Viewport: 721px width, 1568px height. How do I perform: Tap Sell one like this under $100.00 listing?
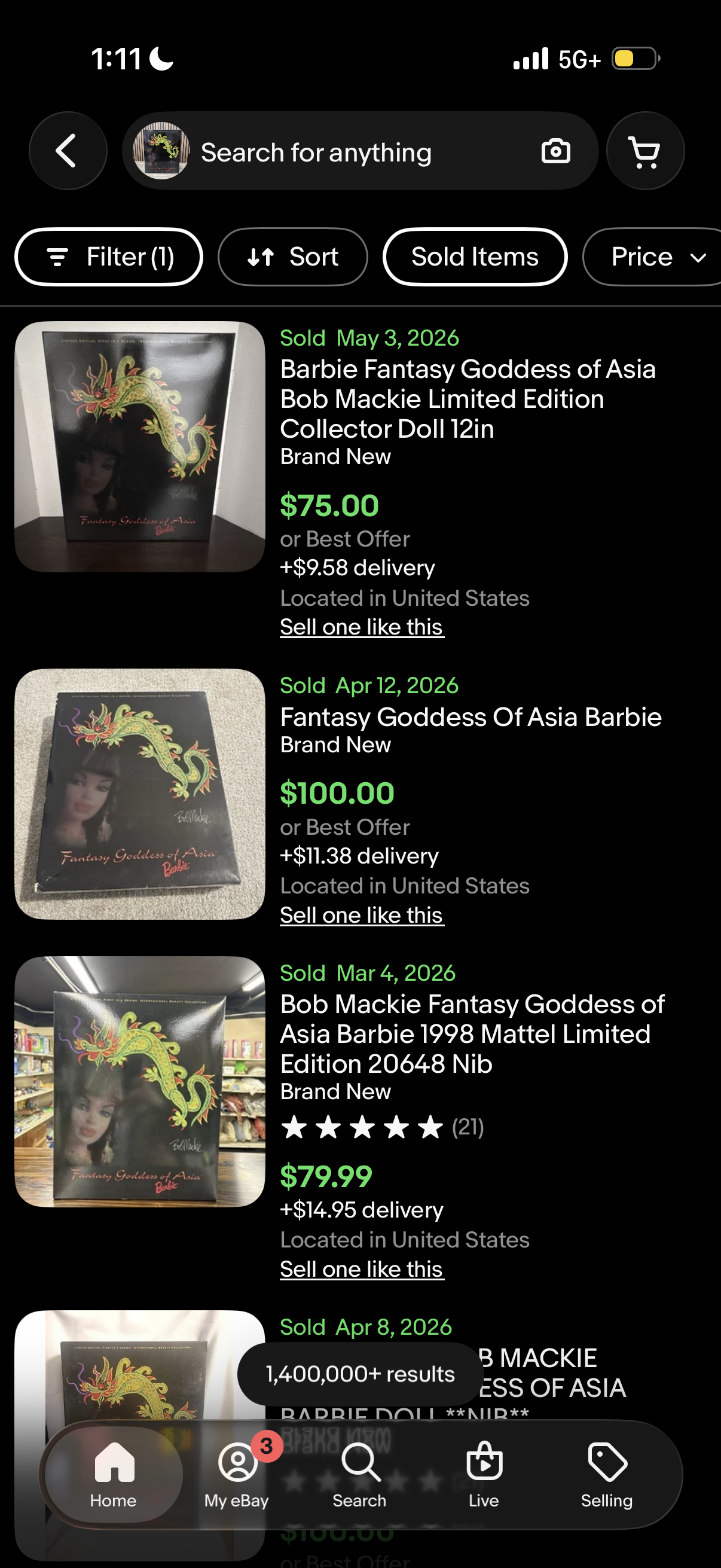pyautogui.click(x=362, y=915)
